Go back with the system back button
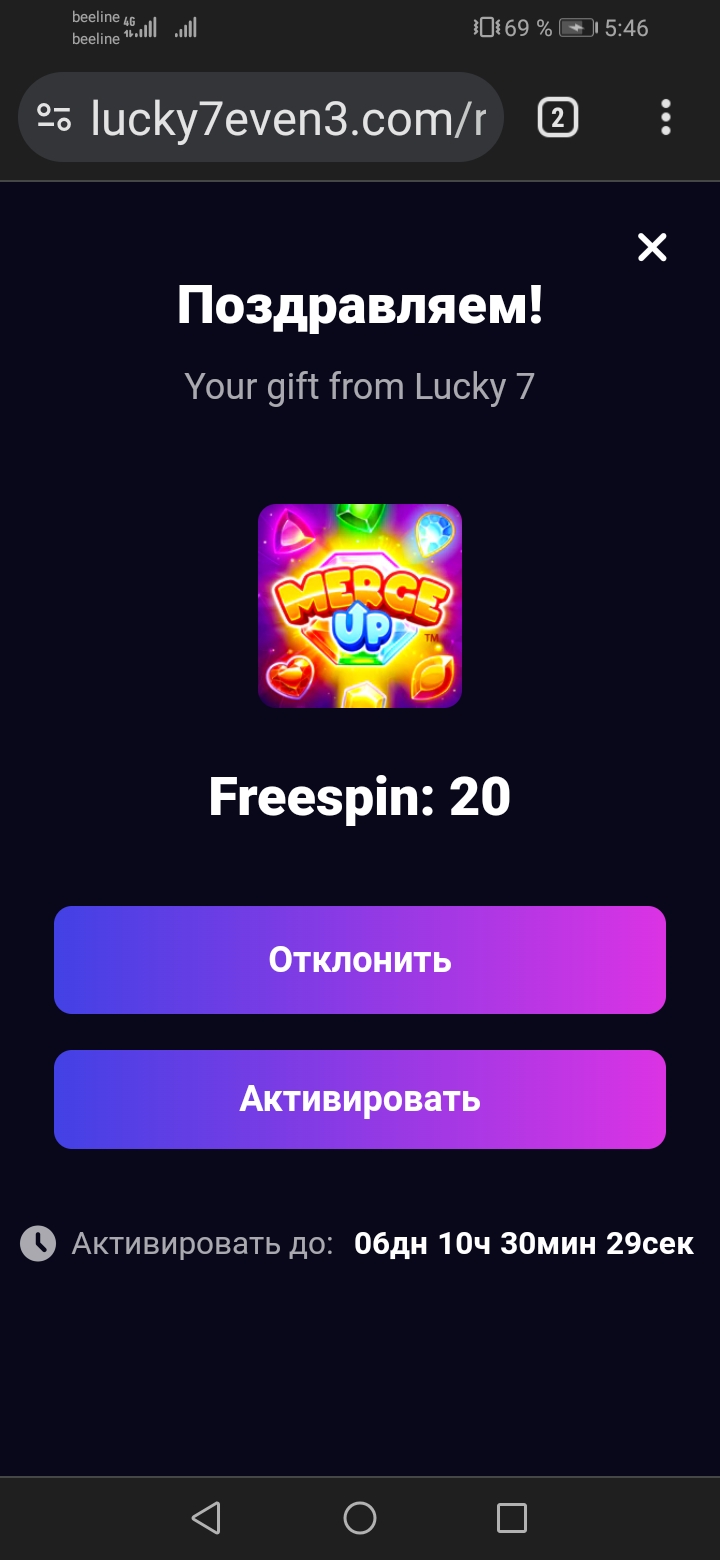Viewport: 720px width, 1560px height. (x=206, y=1518)
